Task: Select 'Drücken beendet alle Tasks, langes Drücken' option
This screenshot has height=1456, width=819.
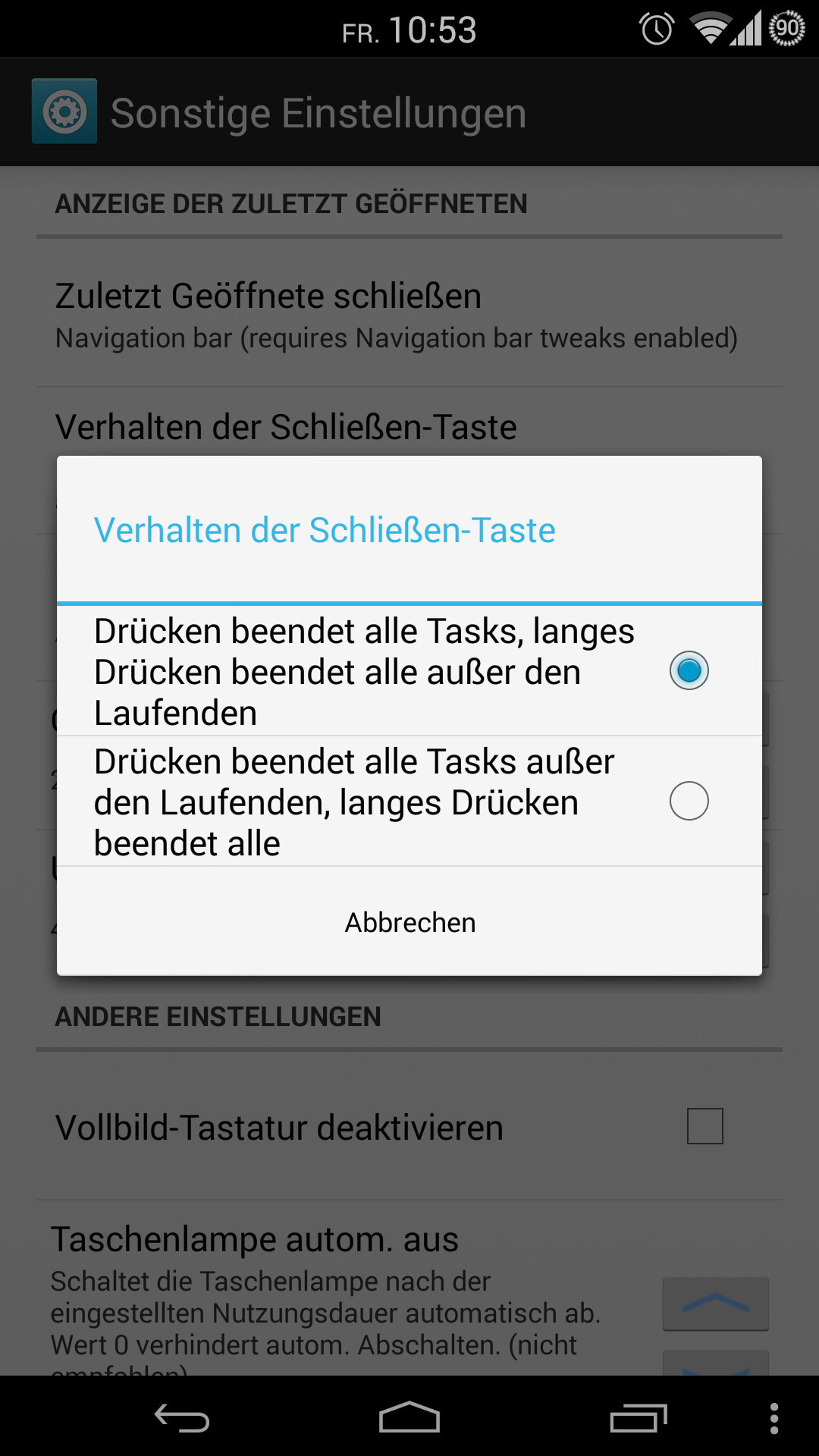Action: tap(409, 671)
